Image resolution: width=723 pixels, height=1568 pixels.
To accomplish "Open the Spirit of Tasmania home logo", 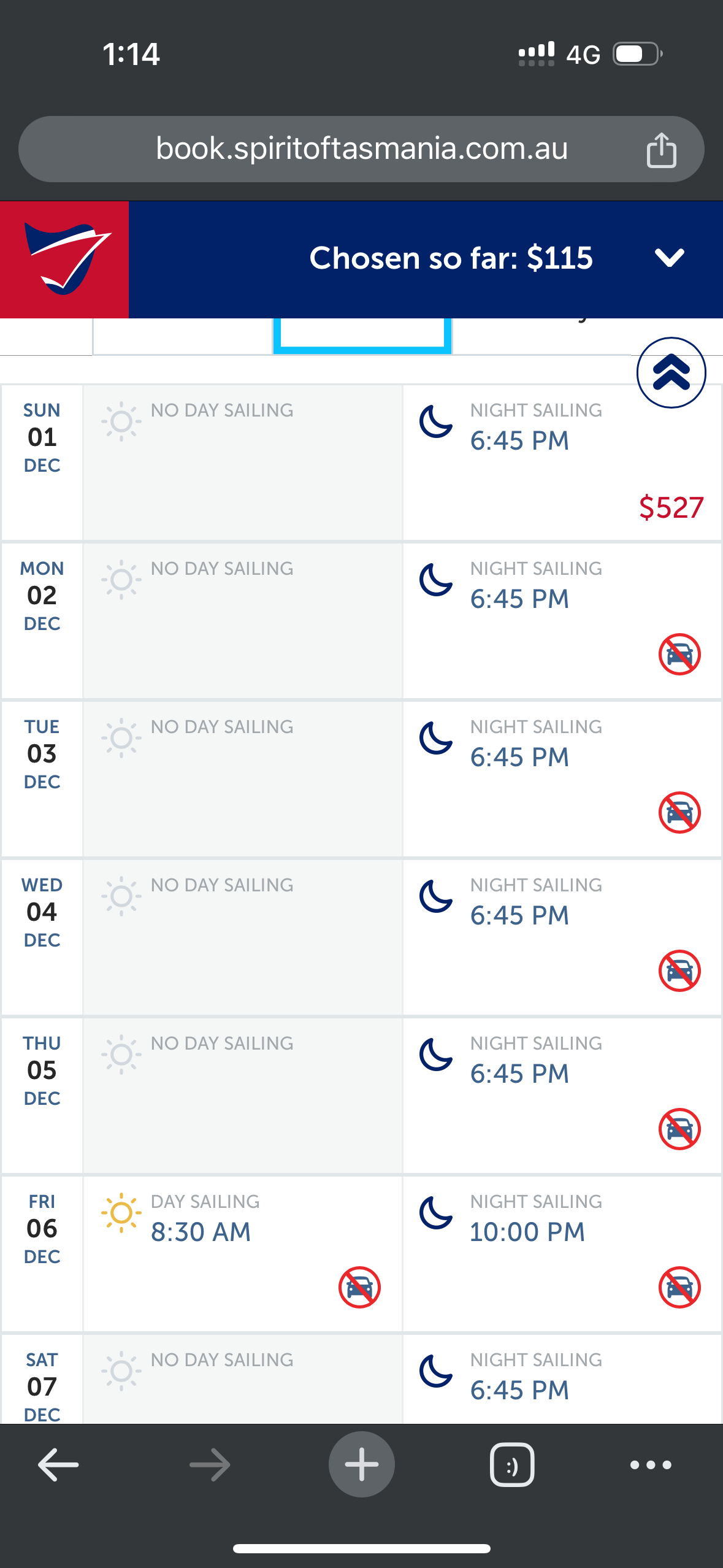I will tap(64, 259).
